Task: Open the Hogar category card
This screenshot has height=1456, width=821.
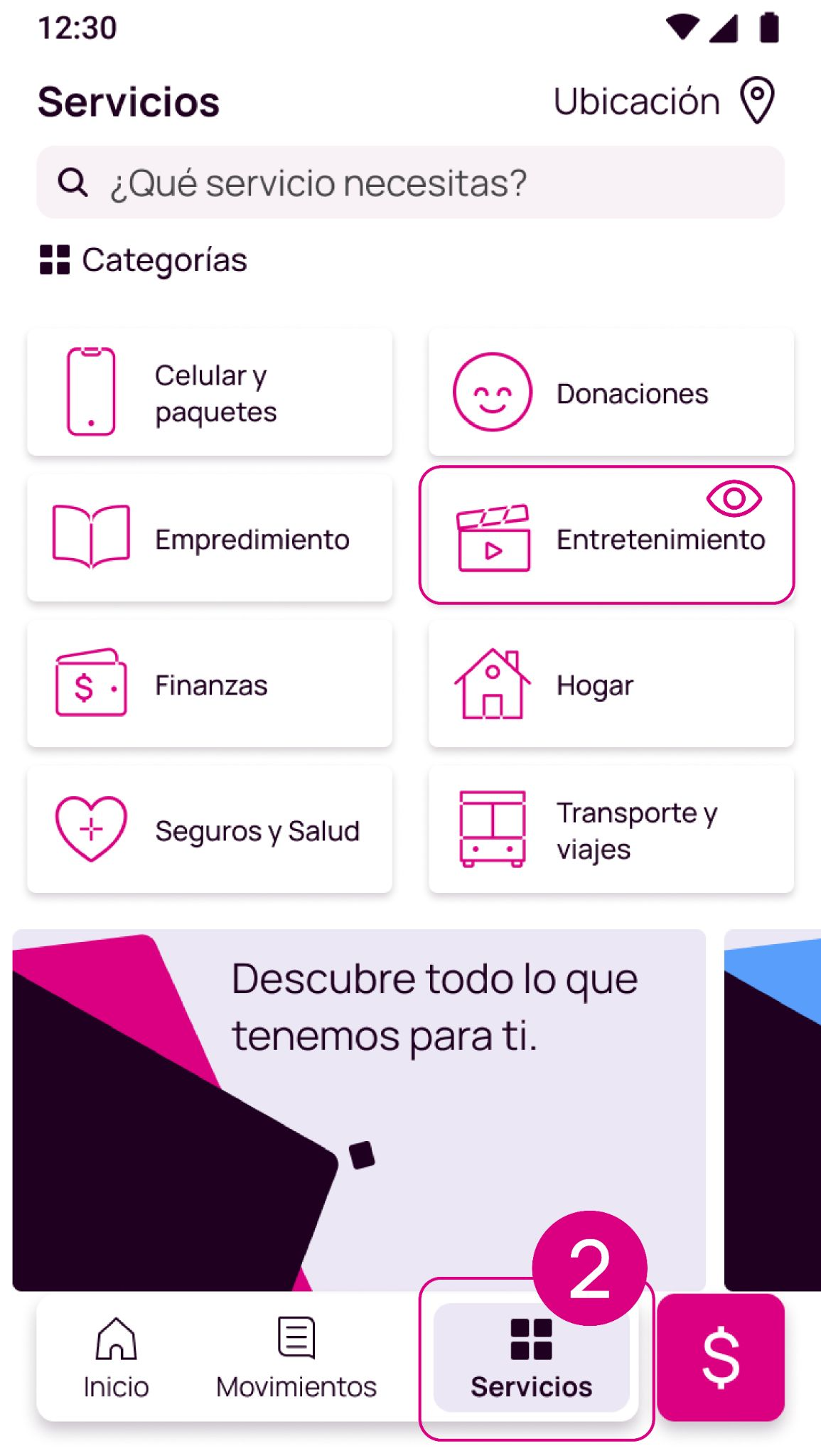Action: tap(608, 685)
